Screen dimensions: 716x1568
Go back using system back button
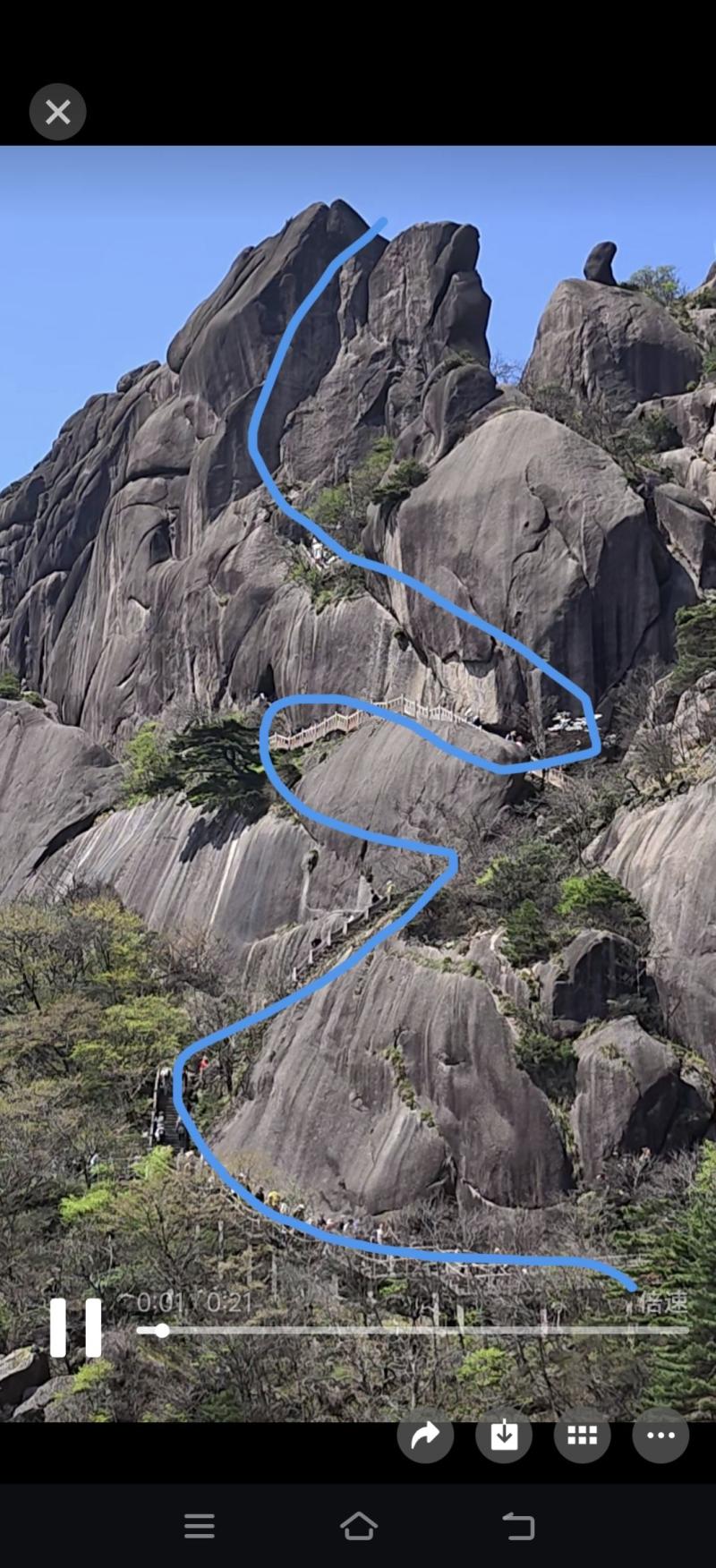(x=518, y=1526)
